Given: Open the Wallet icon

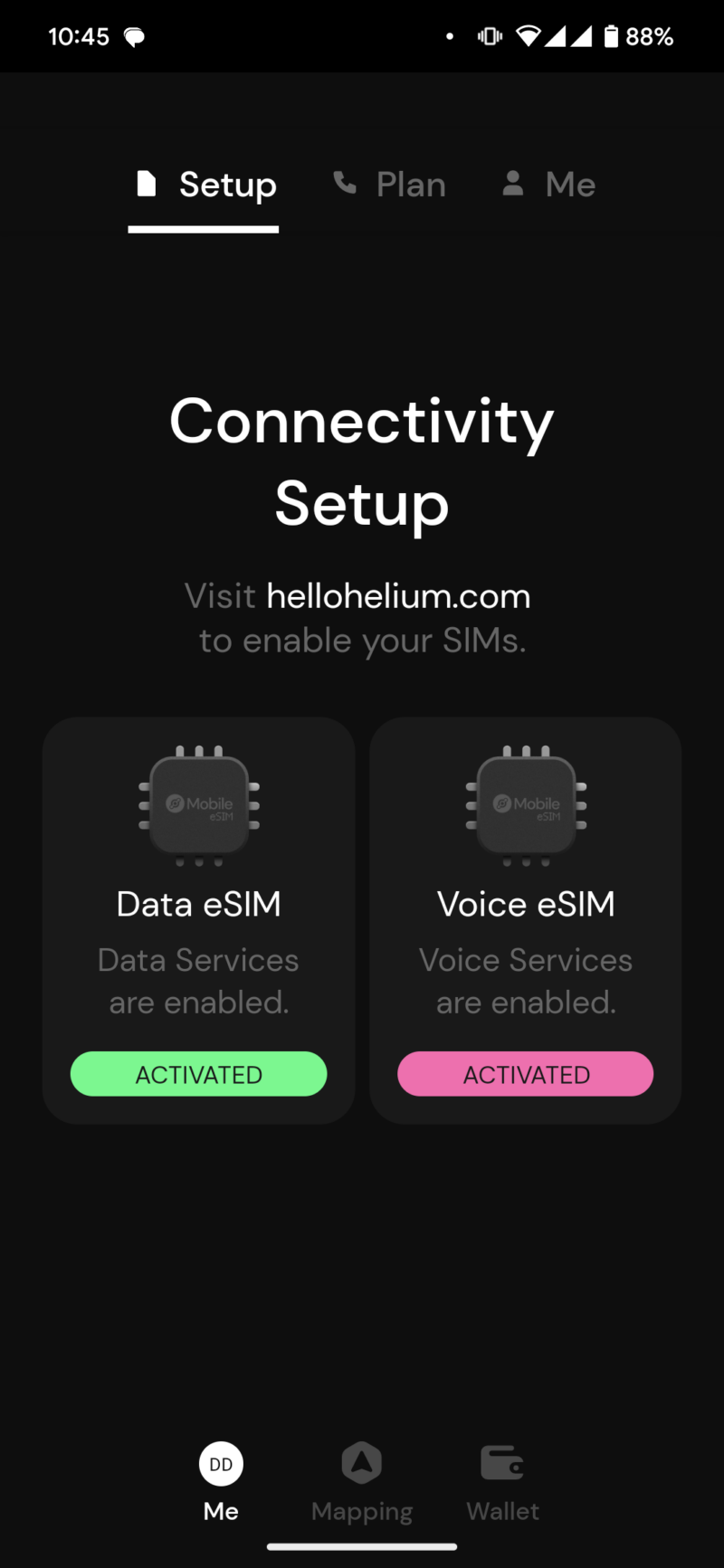Looking at the screenshot, I should [502, 1461].
